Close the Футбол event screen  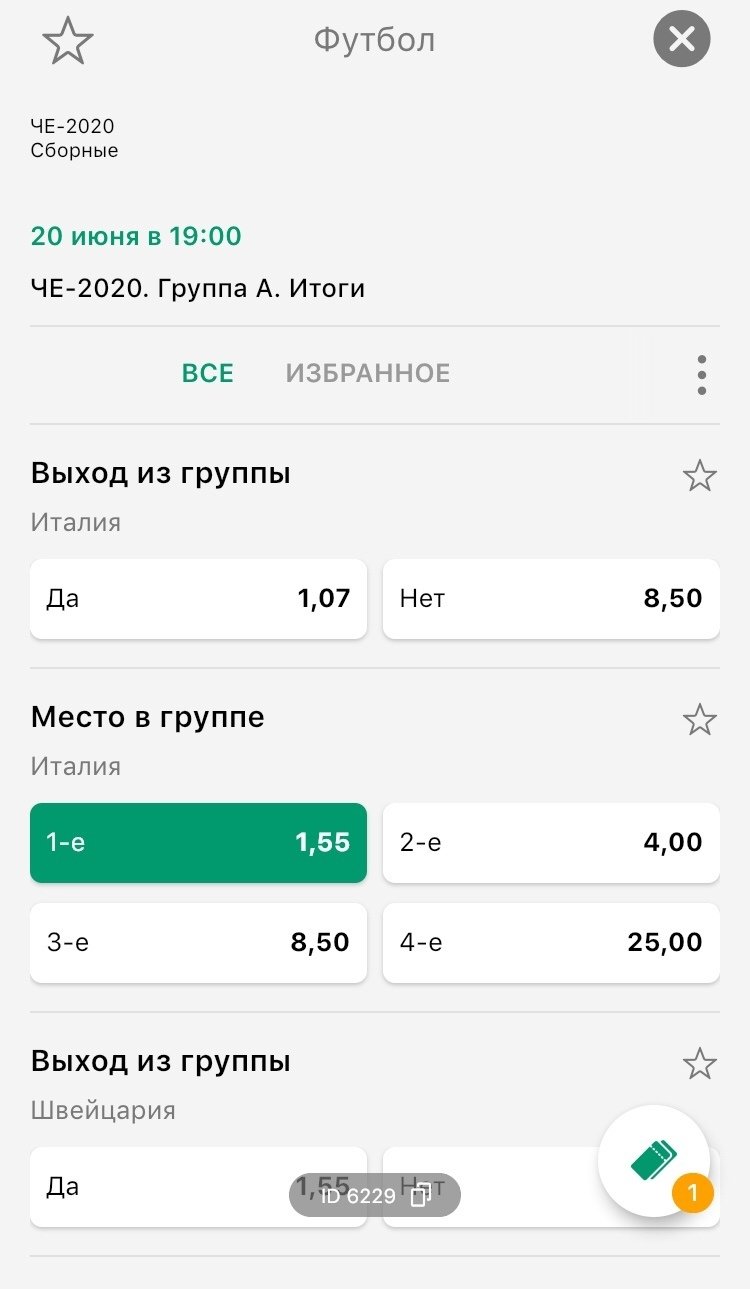pyautogui.click(x=681, y=40)
